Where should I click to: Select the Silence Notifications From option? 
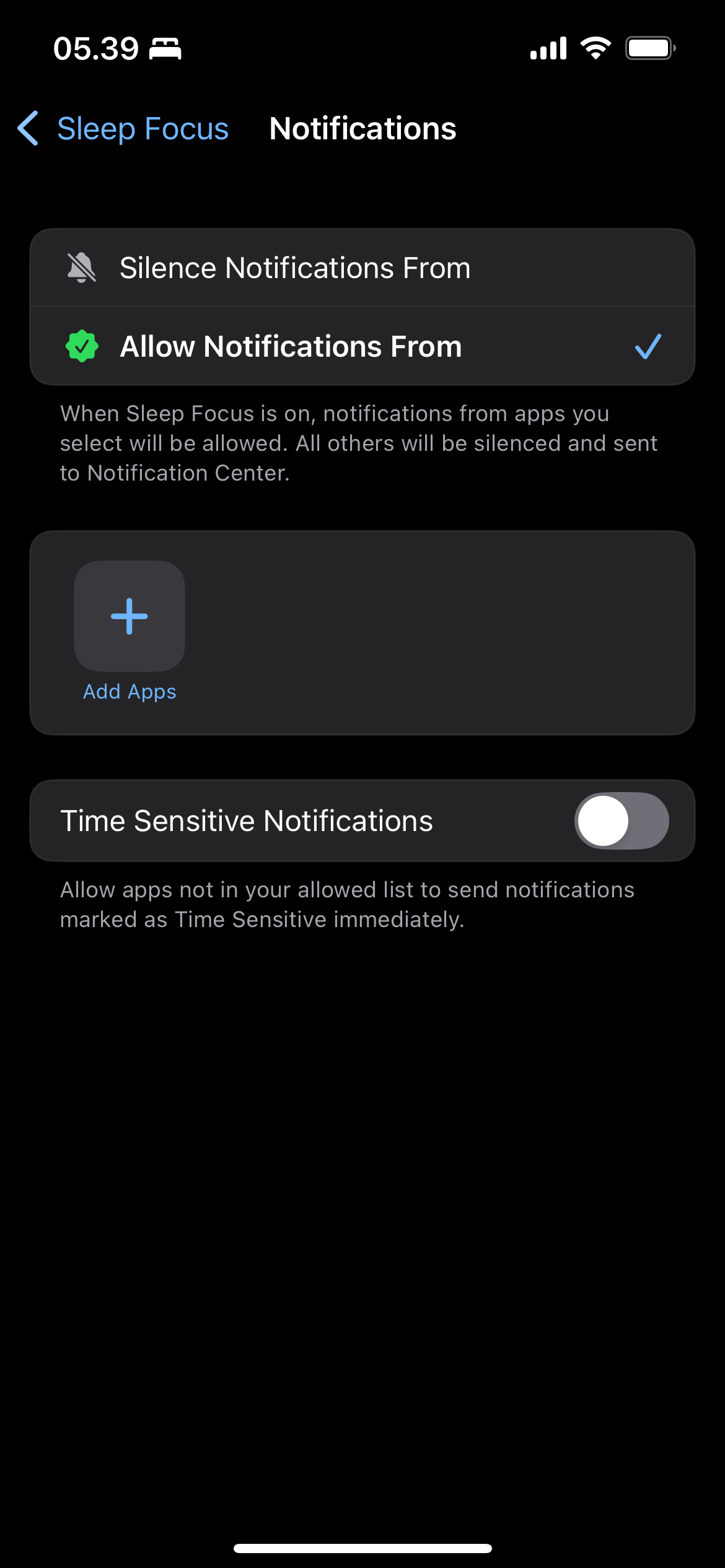coord(294,267)
